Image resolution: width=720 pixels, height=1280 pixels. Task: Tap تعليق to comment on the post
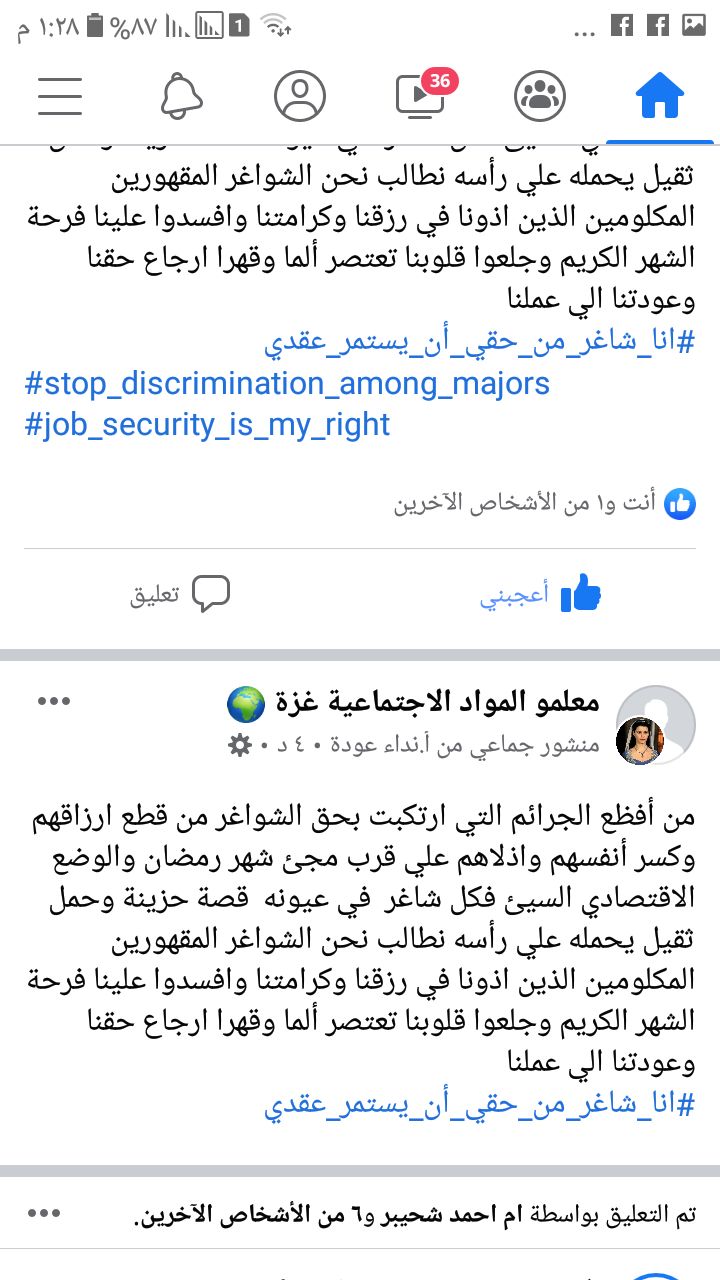180,596
